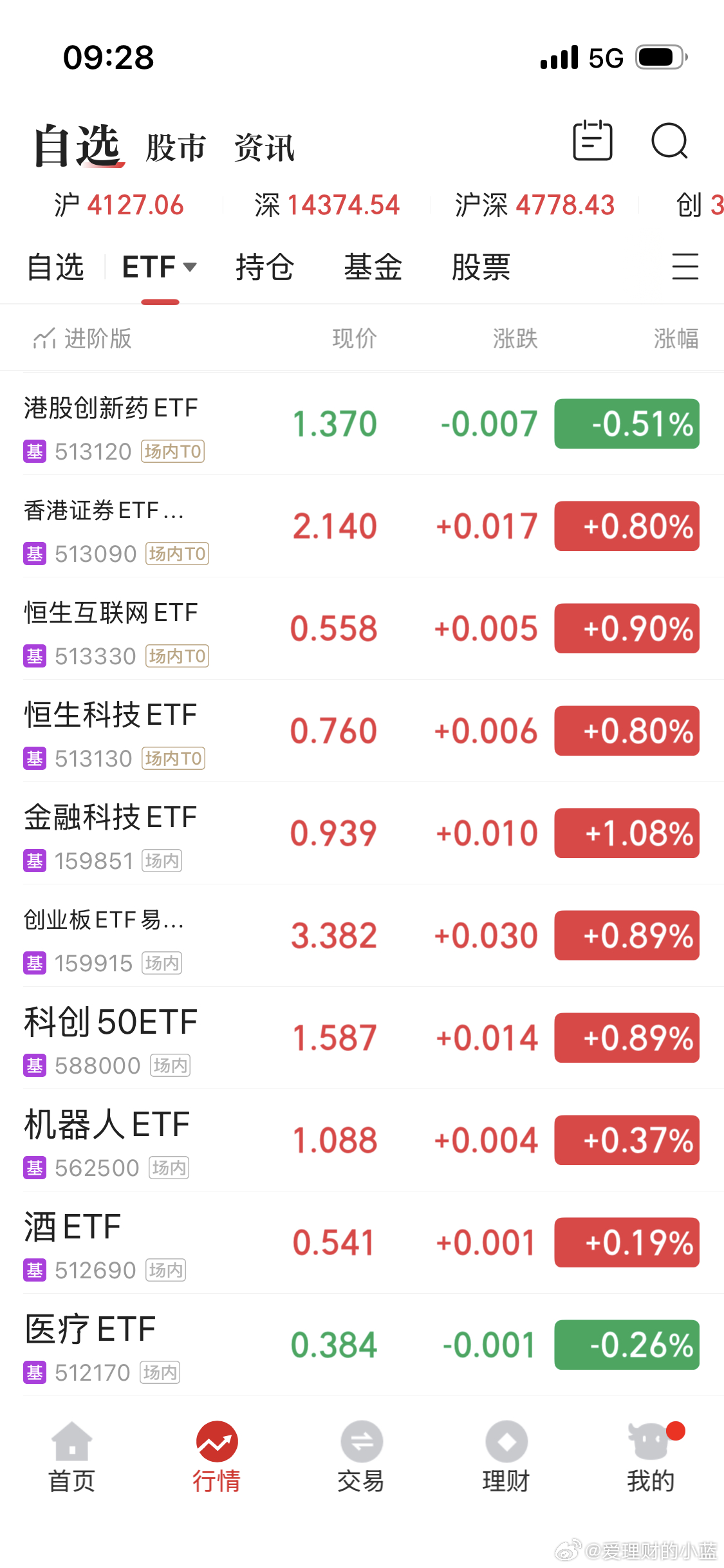Open the 我的 profile tab
Image resolution: width=724 pixels, height=1568 pixels.
651,1457
